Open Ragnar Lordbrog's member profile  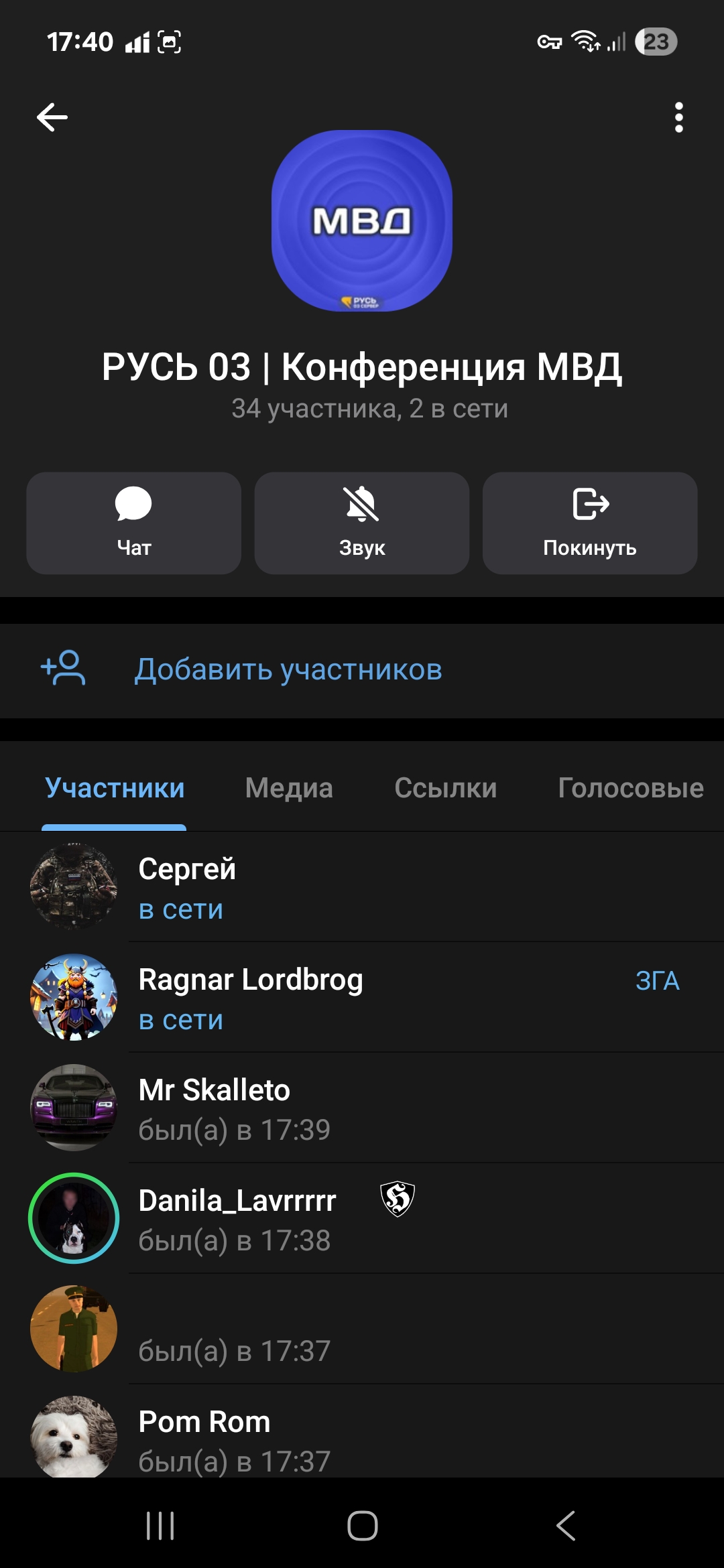coord(362,998)
